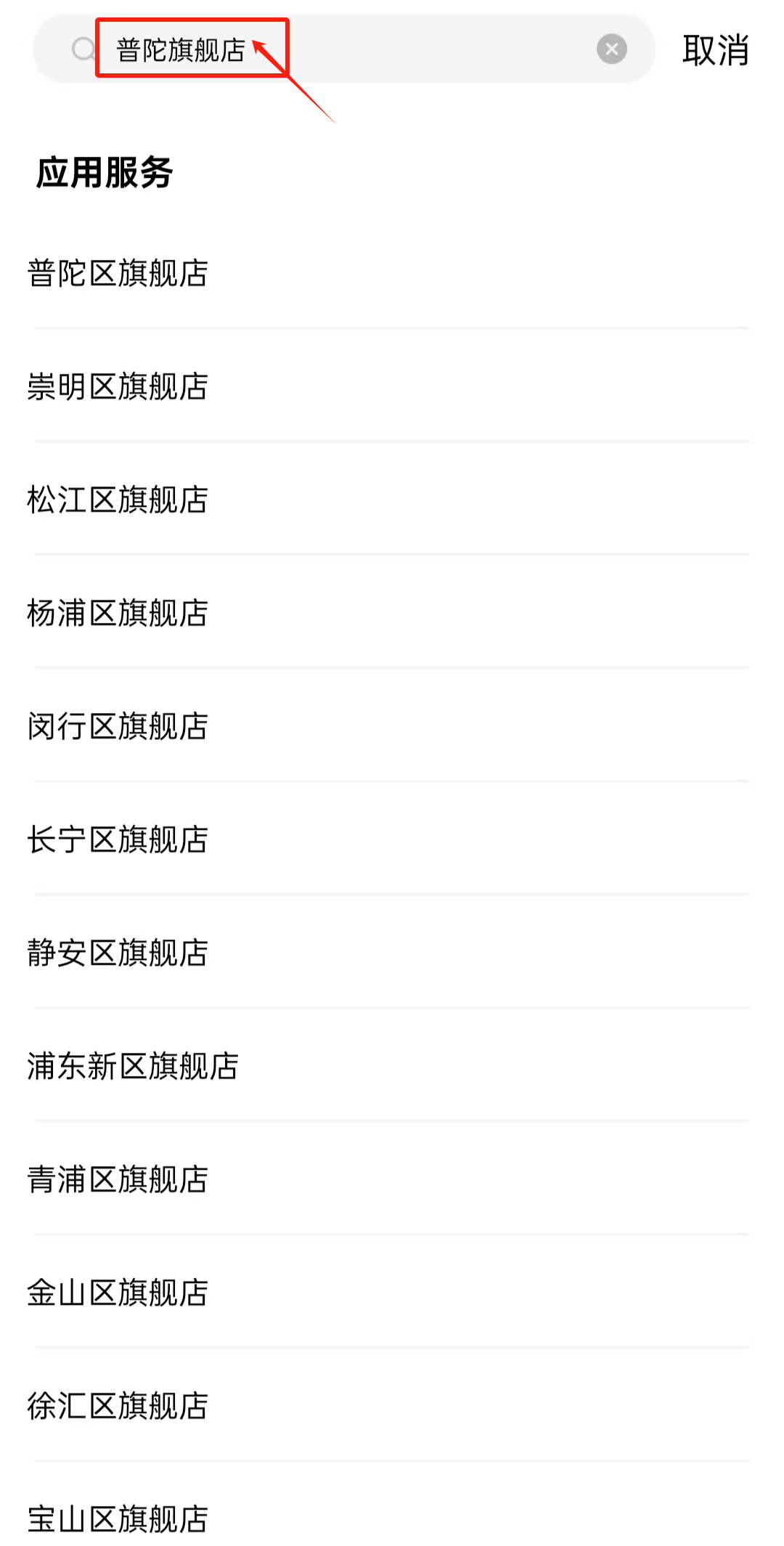
Task: Open 杨浦区旗舰店 result
Action: [x=118, y=614]
